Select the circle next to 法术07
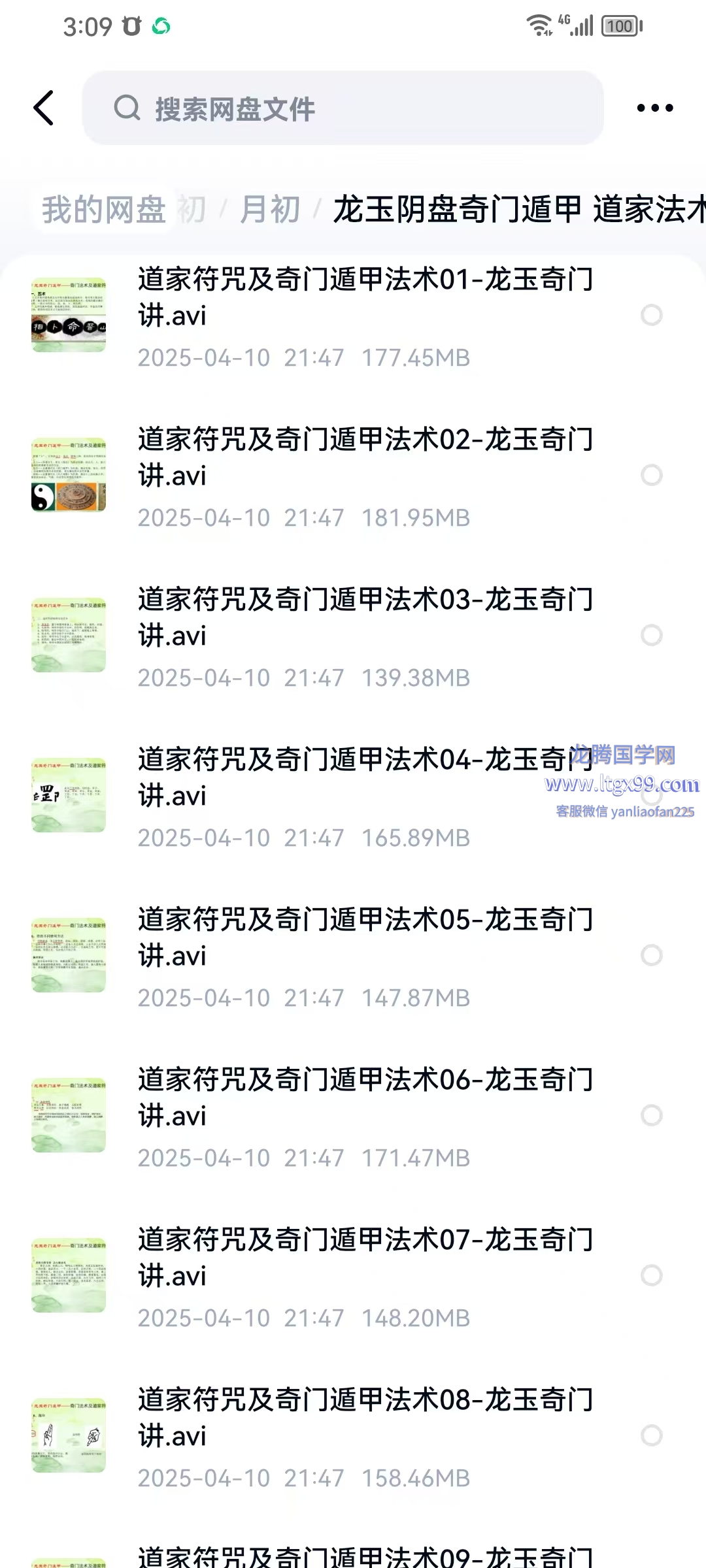This screenshot has height=1568, width=706. coord(651,1275)
